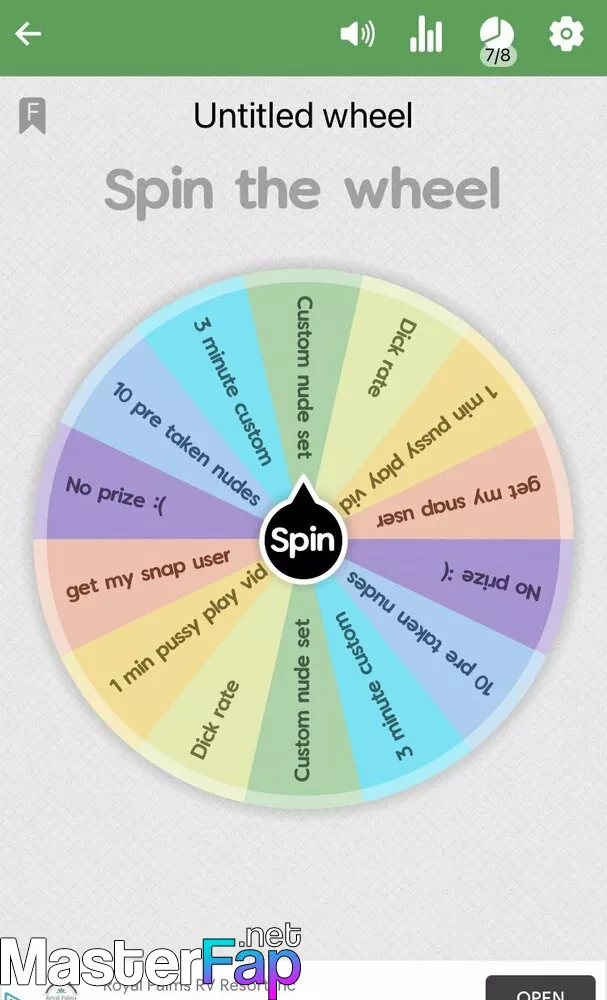
Task: Toggle the sound speaker icon
Action: [358, 34]
